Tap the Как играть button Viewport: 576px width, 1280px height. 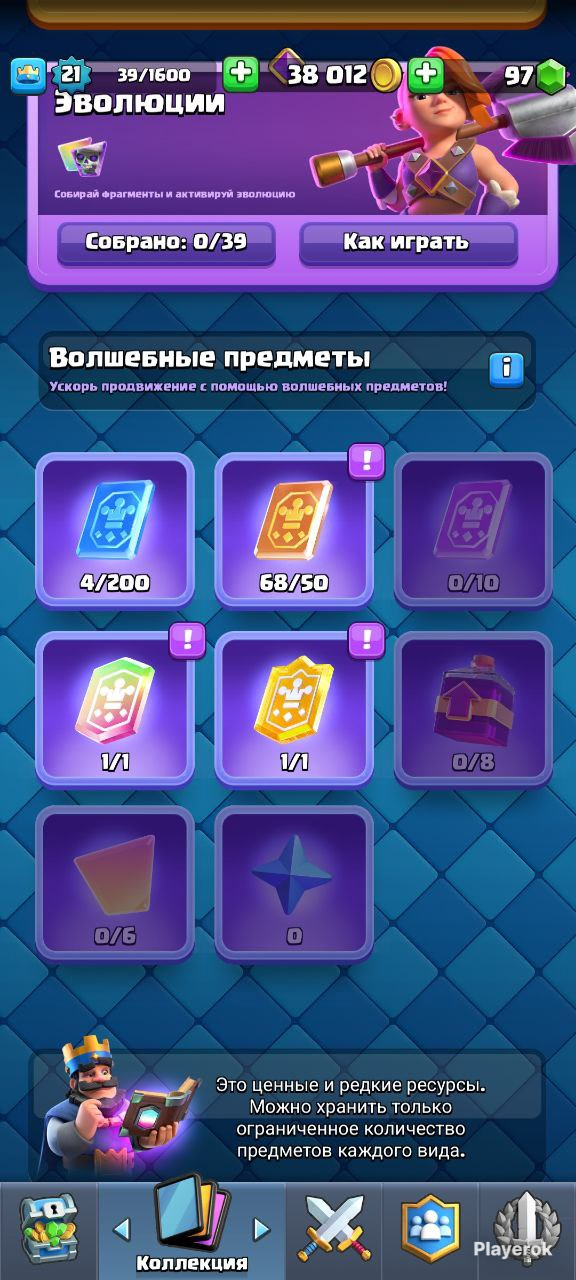408,242
